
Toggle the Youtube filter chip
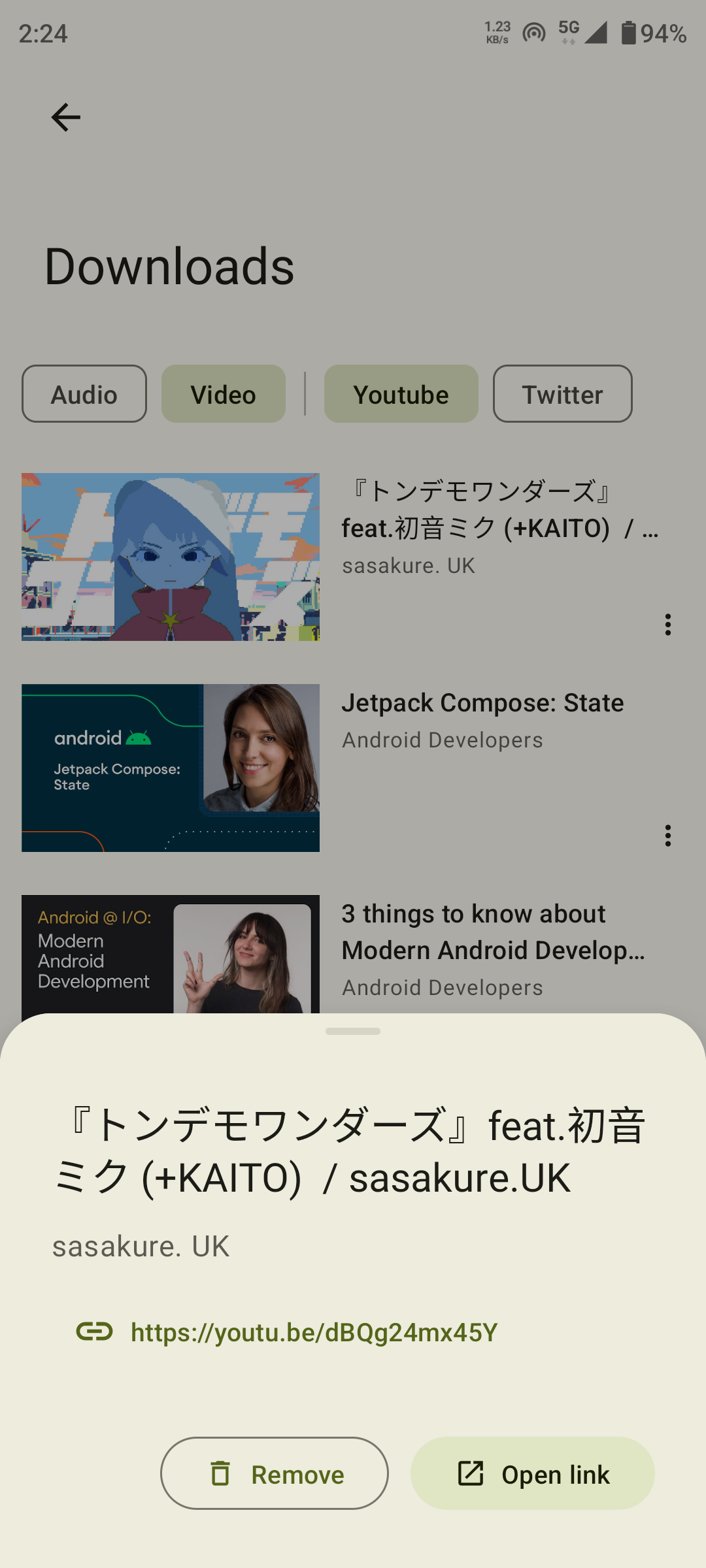pos(401,394)
